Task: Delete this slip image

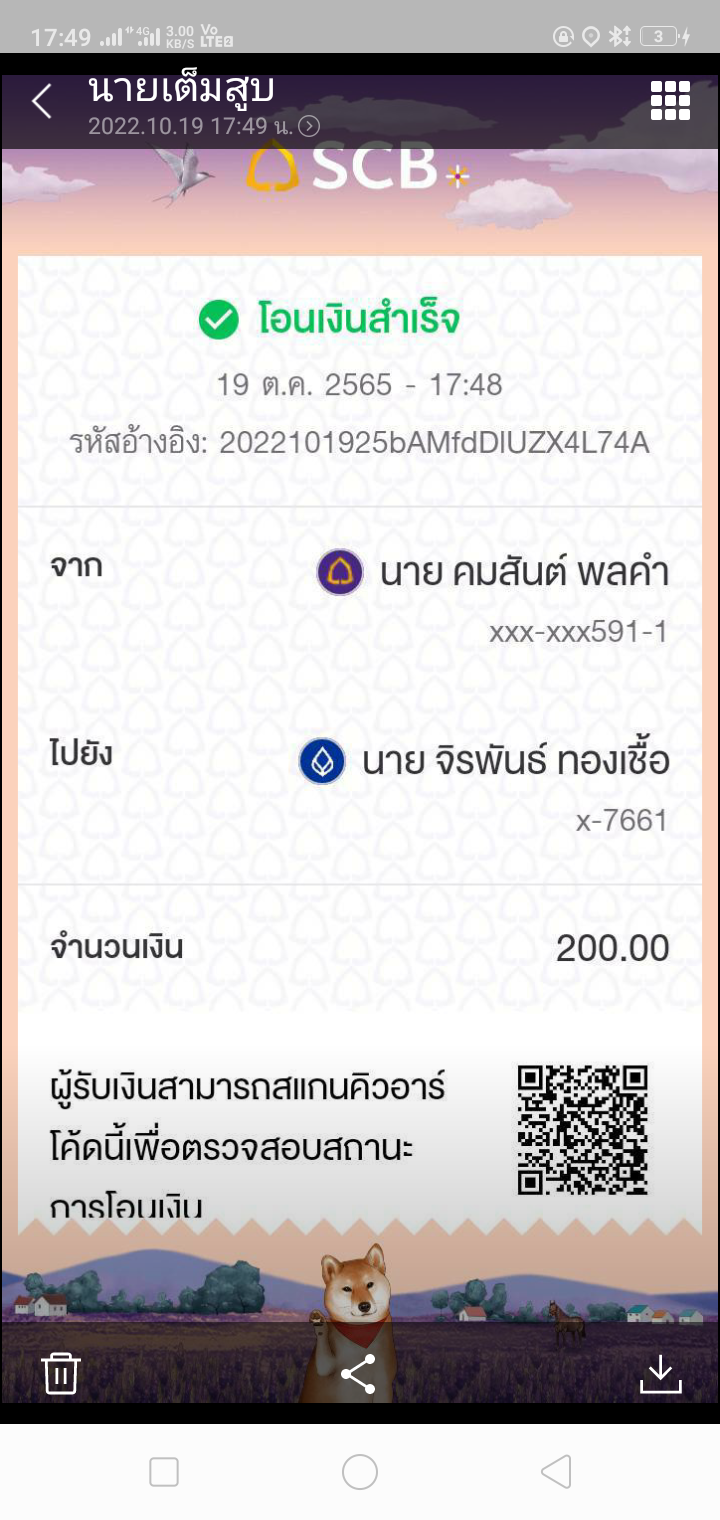Action: pos(60,1373)
